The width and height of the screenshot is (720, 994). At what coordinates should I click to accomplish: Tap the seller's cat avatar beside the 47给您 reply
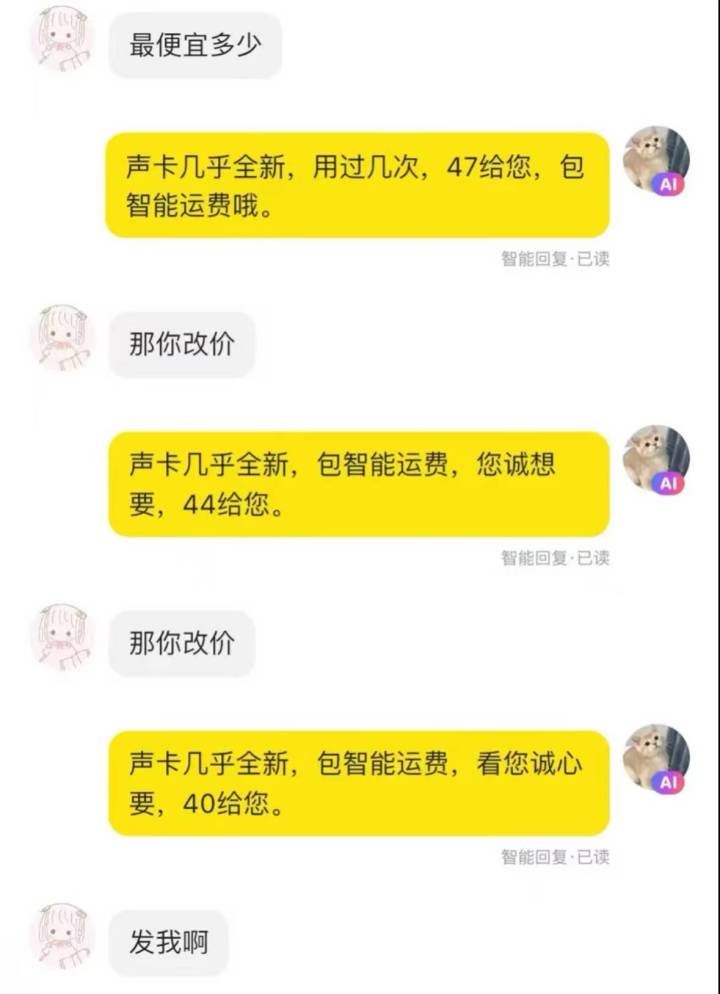tap(655, 160)
